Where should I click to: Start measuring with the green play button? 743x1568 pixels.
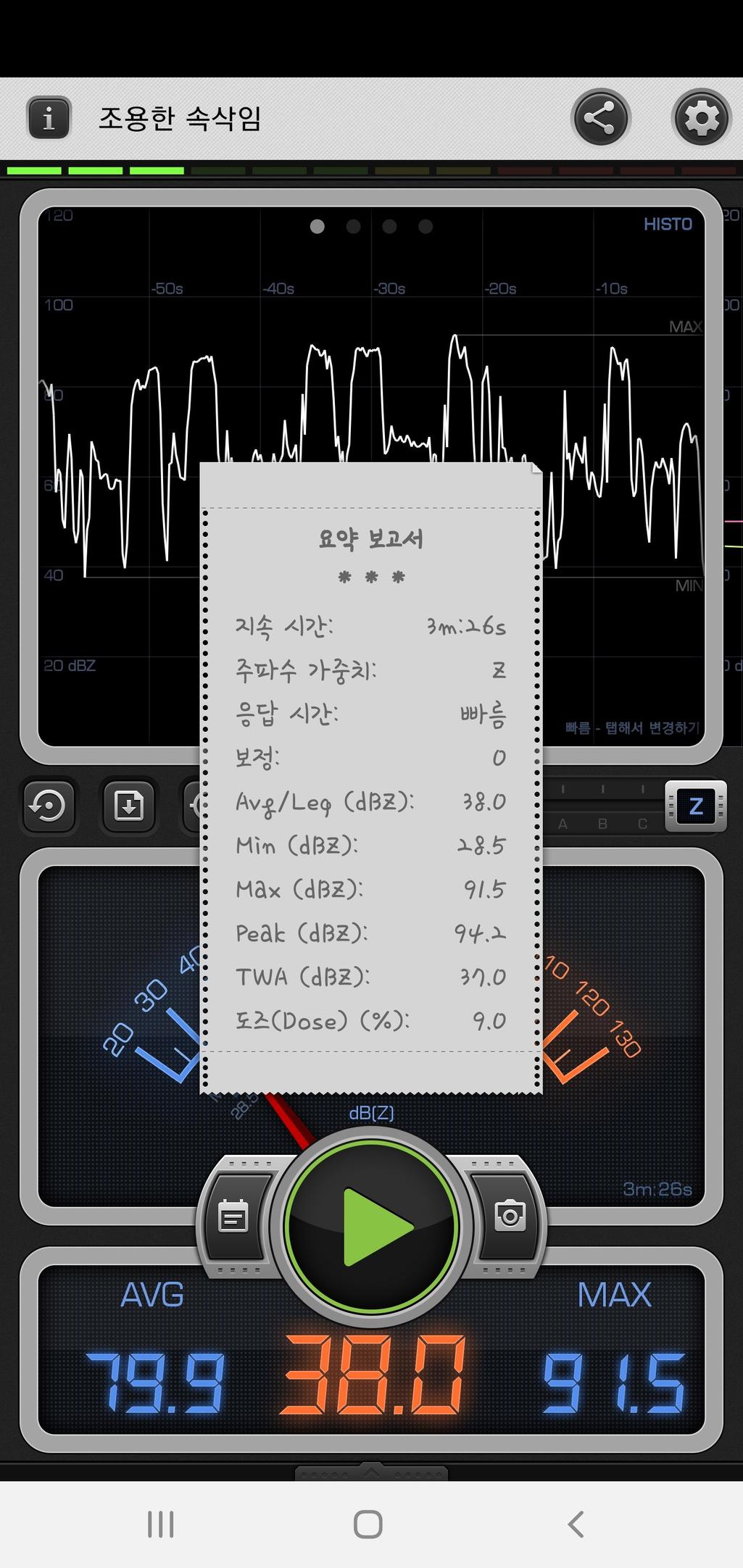coord(371,1227)
